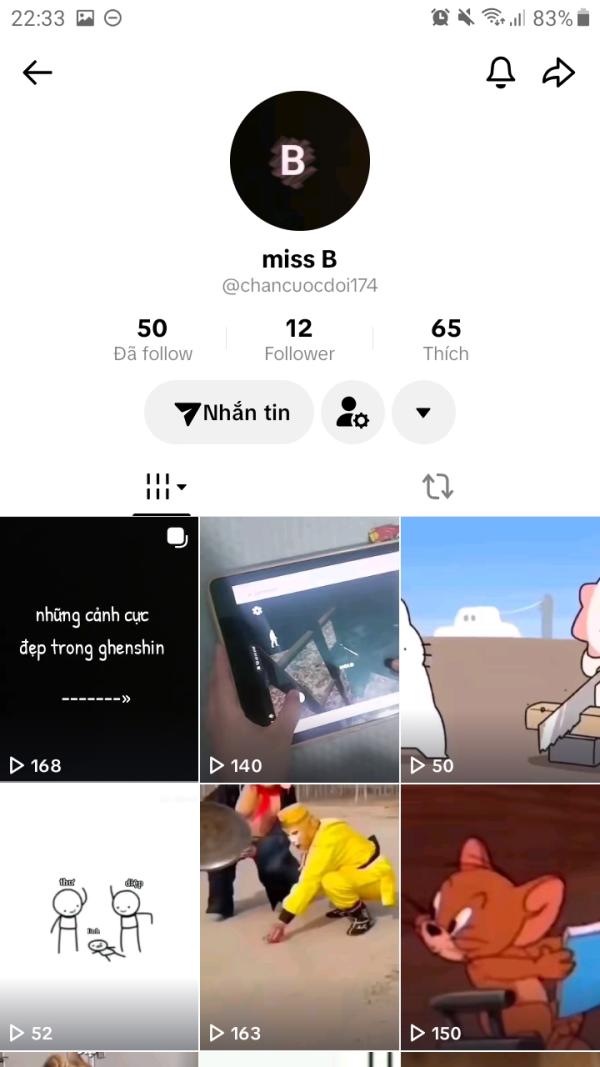Open the yellow costume video with 163 views

coord(299,917)
